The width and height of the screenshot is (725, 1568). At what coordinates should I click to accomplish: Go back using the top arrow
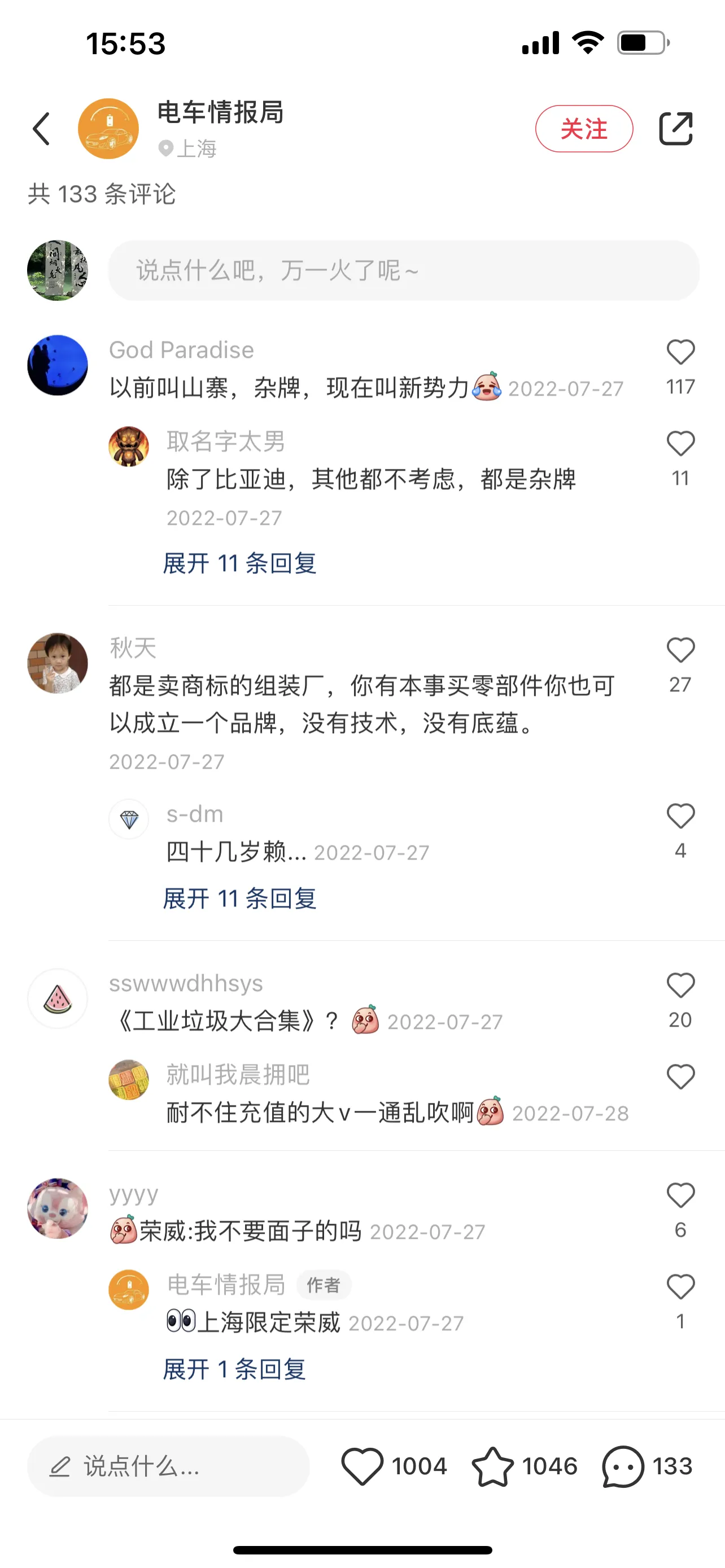[41, 129]
